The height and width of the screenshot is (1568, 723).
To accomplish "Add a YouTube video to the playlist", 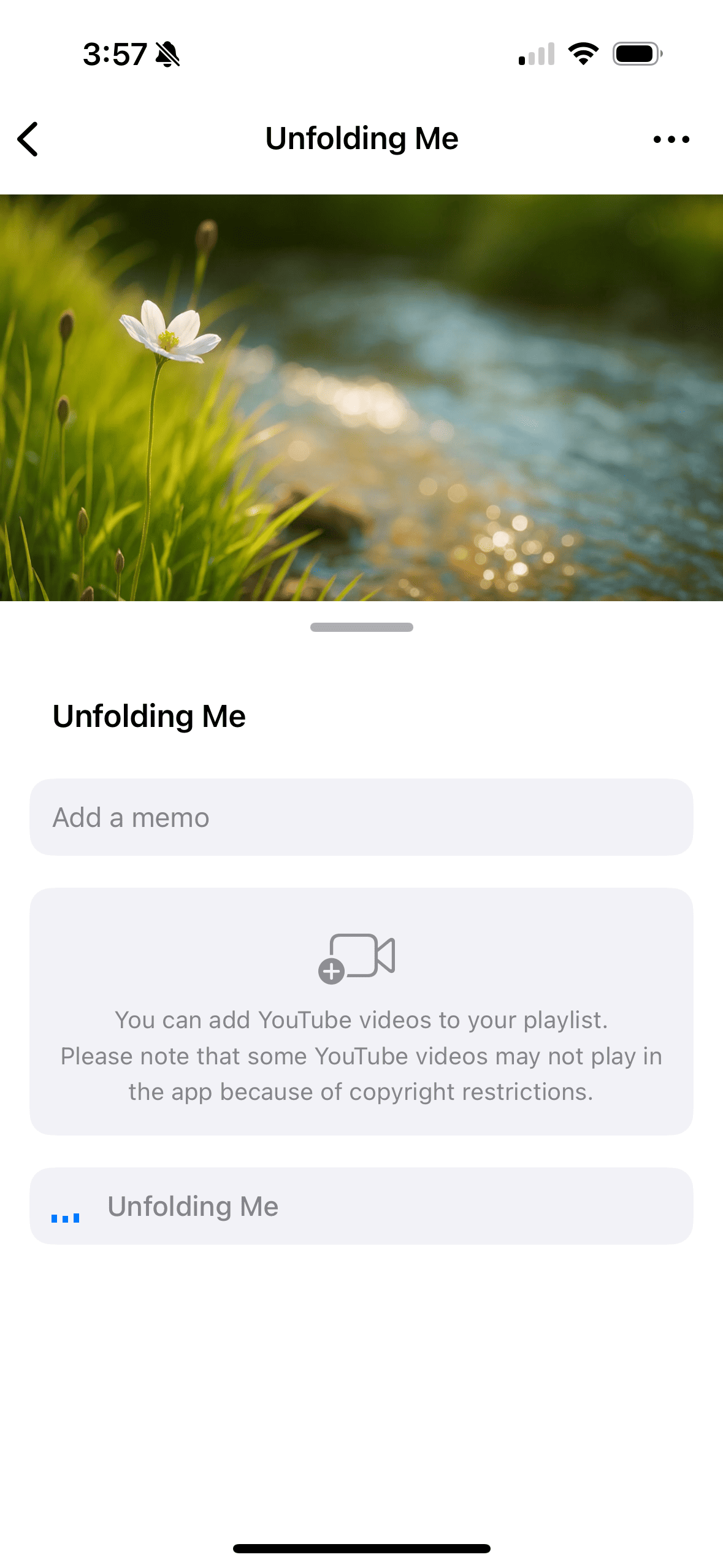I will tap(357, 959).
